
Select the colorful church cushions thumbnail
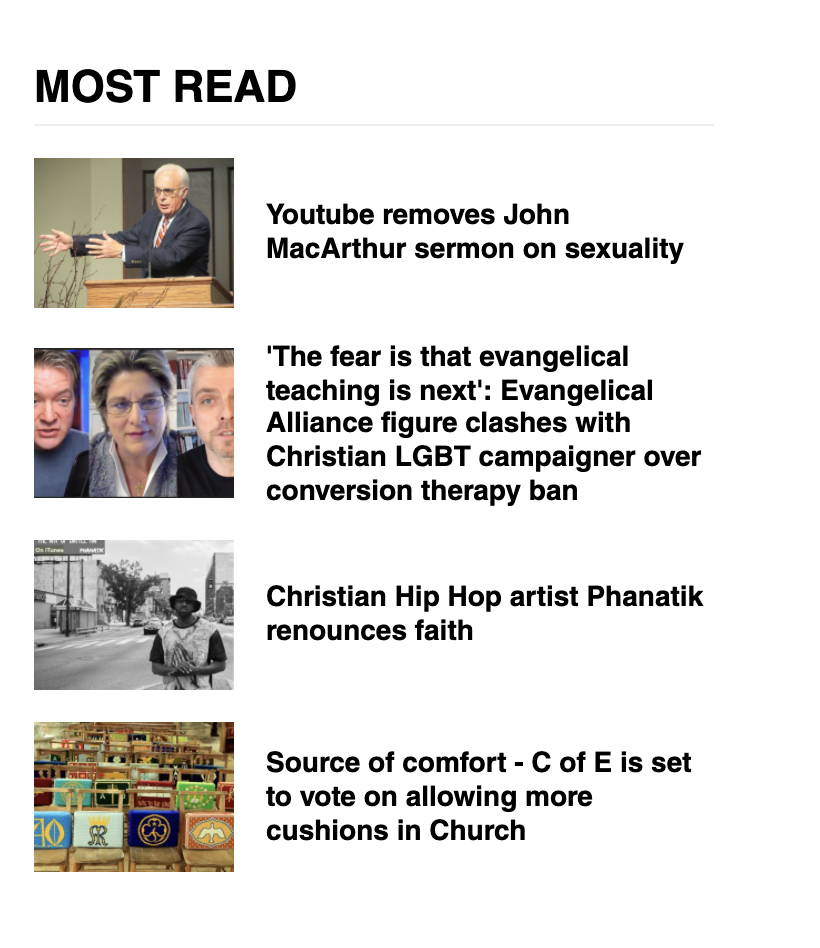click(134, 797)
